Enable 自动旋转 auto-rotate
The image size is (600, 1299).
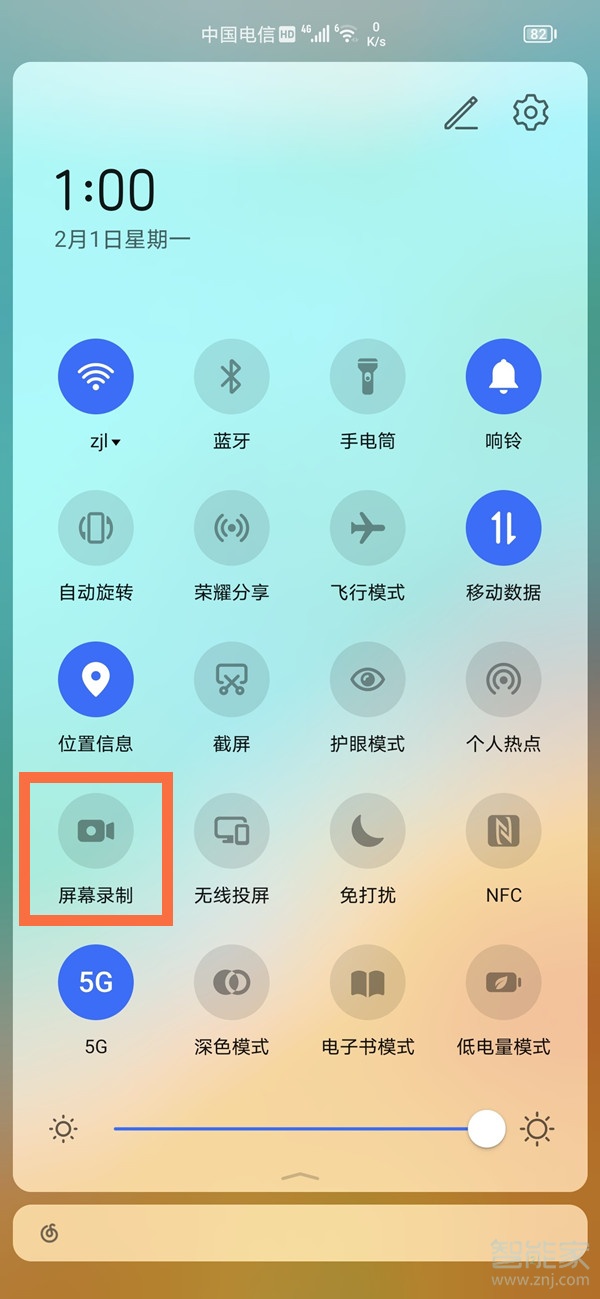point(96,528)
